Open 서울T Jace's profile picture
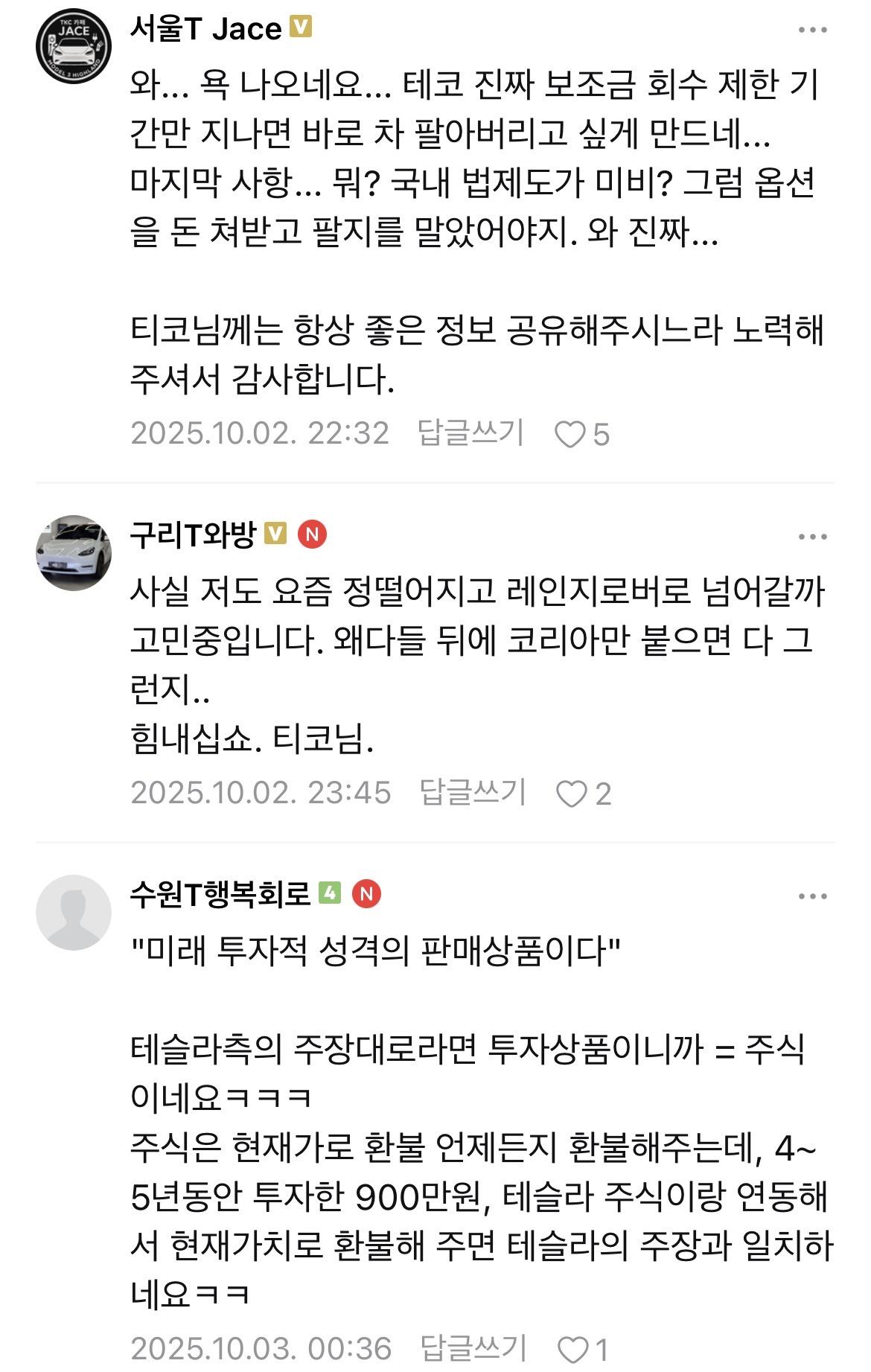The width and height of the screenshot is (871, 1372). 73,46
